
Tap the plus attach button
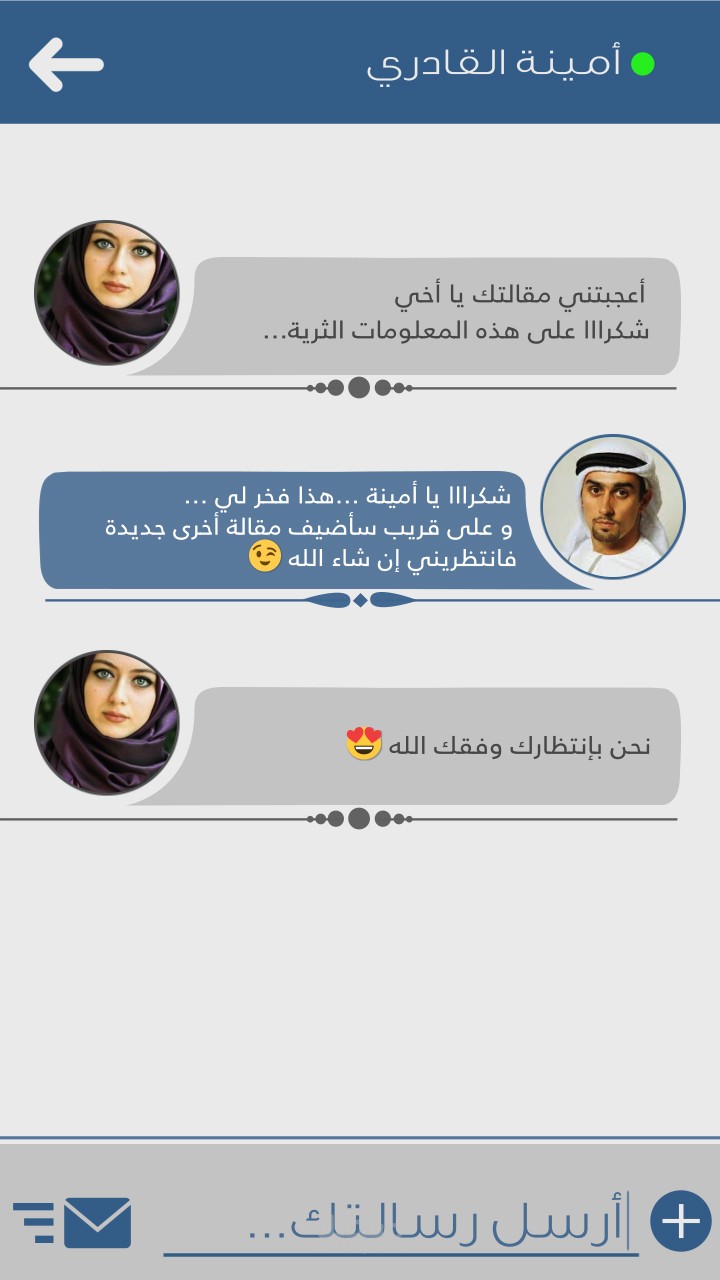click(x=681, y=1221)
